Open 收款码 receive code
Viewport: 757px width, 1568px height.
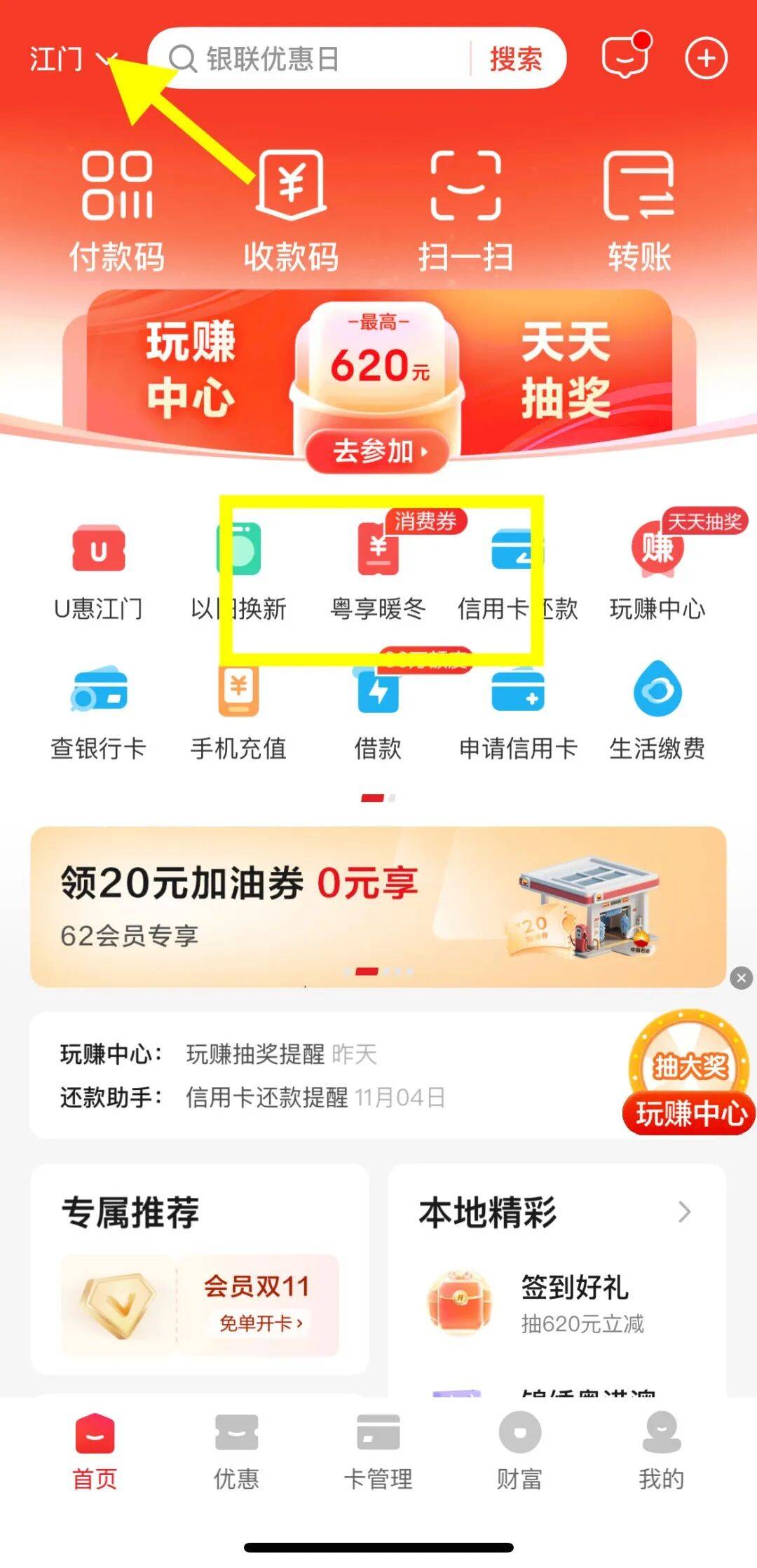click(291, 210)
